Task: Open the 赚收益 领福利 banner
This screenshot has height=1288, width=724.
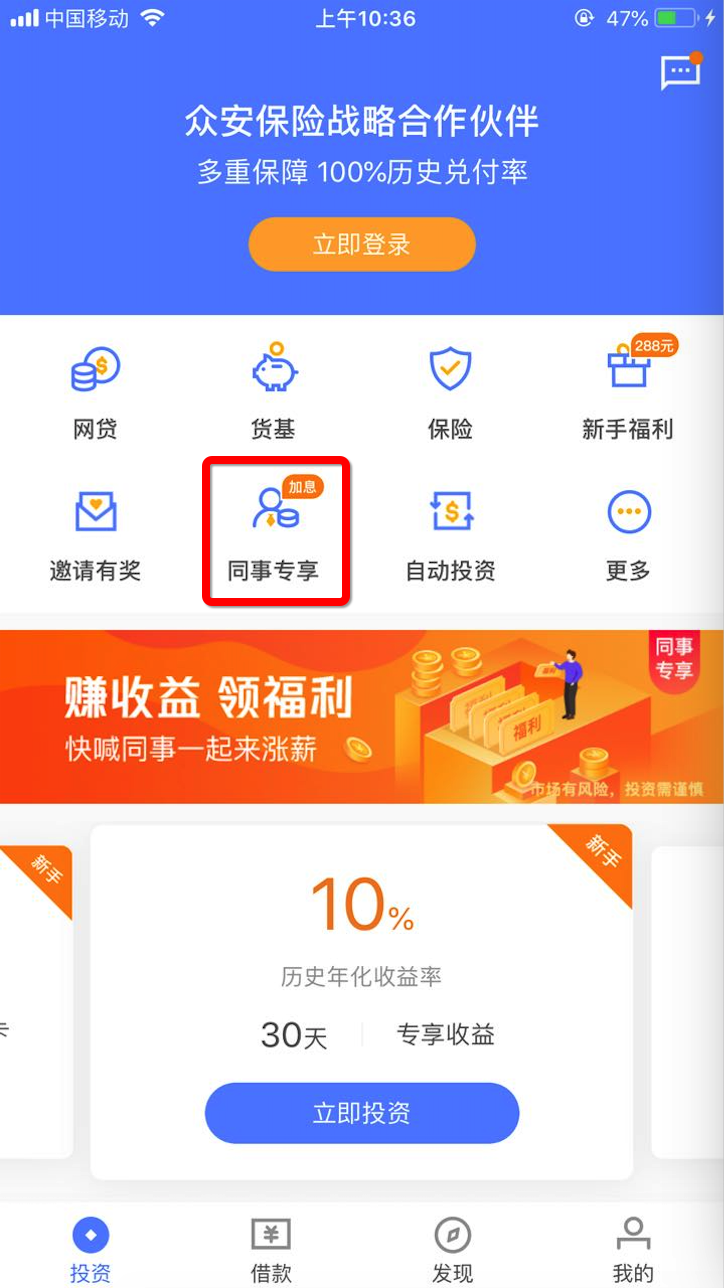Action: 361,716
